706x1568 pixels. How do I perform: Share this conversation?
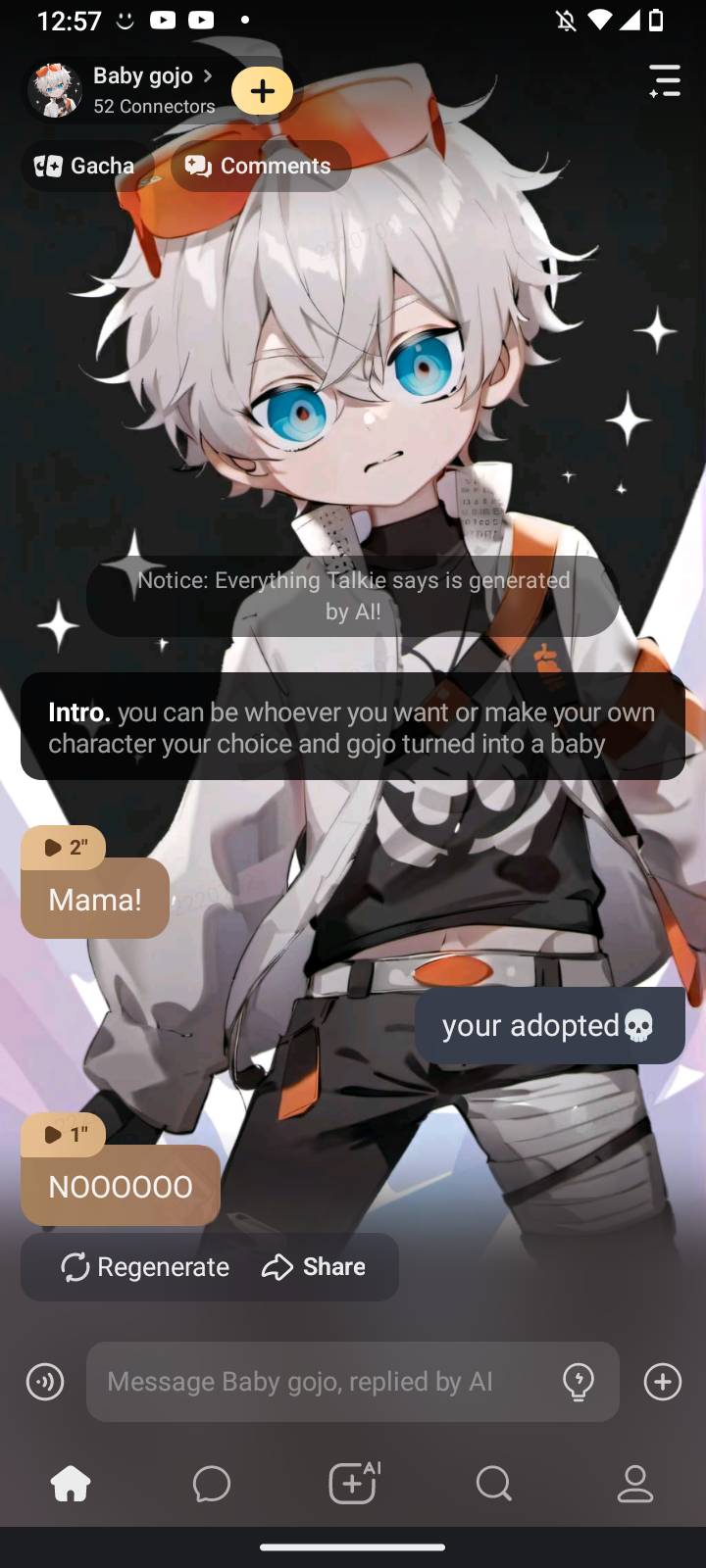(x=314, y=1267)
